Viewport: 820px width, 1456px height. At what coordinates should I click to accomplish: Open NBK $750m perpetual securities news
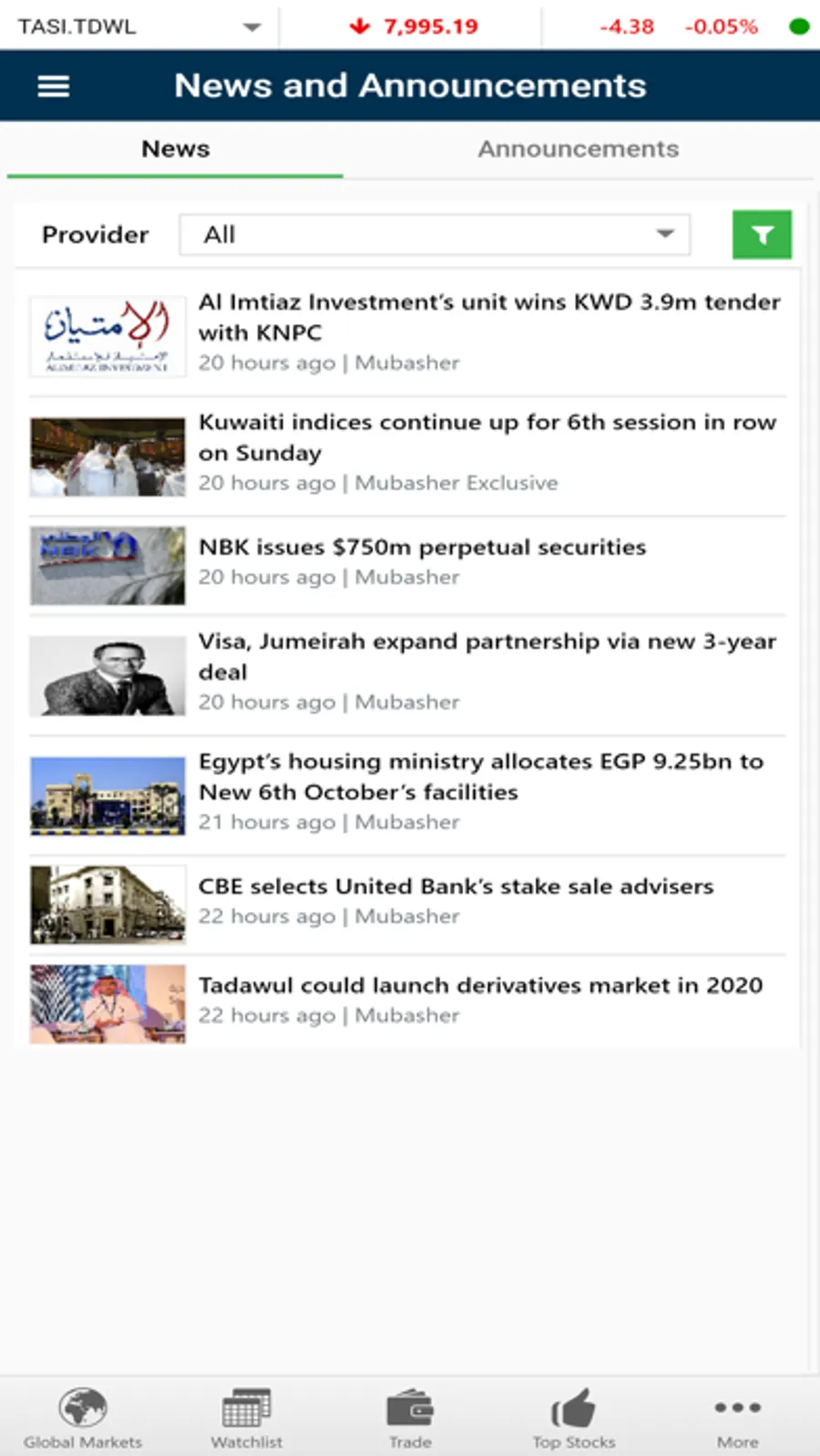click(422, 548)
